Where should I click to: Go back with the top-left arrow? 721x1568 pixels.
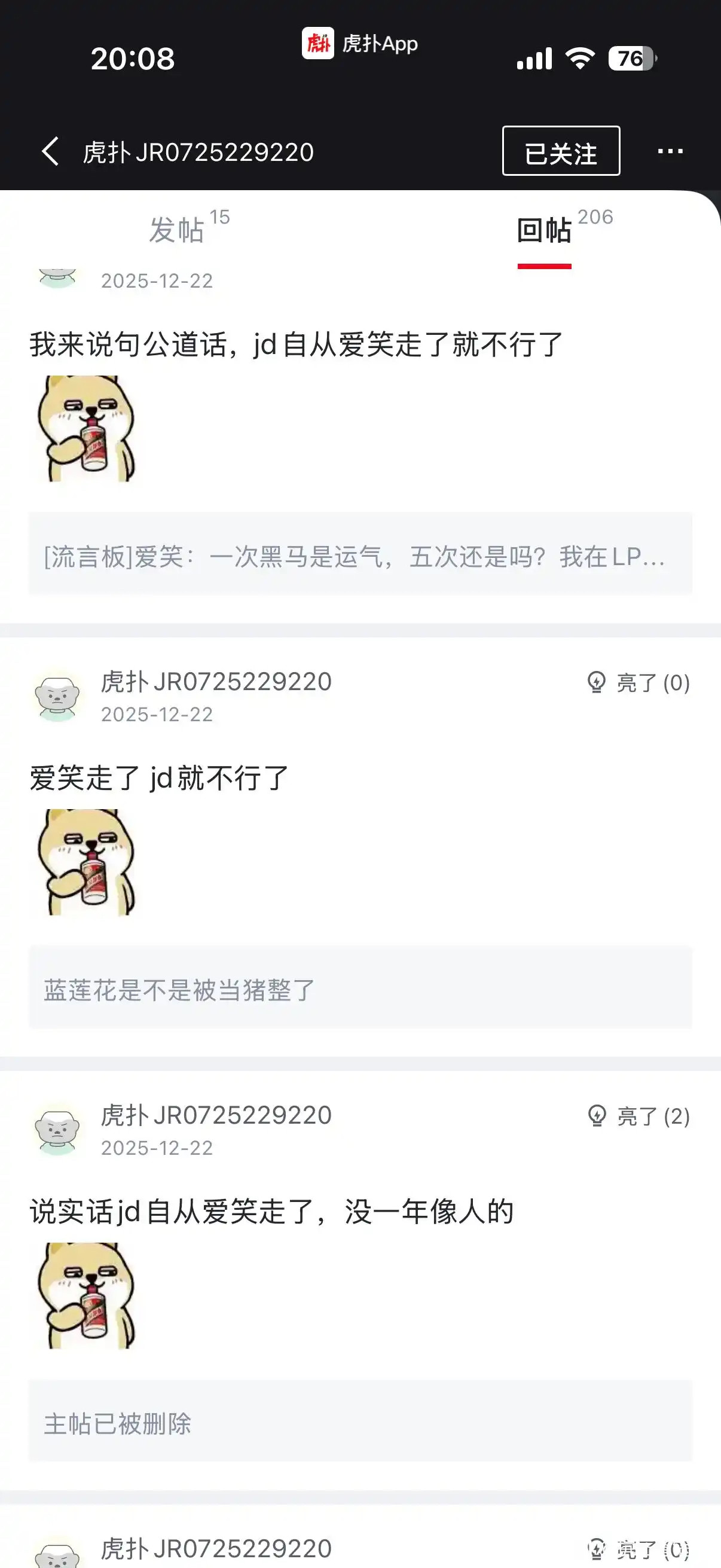[51, 151]
